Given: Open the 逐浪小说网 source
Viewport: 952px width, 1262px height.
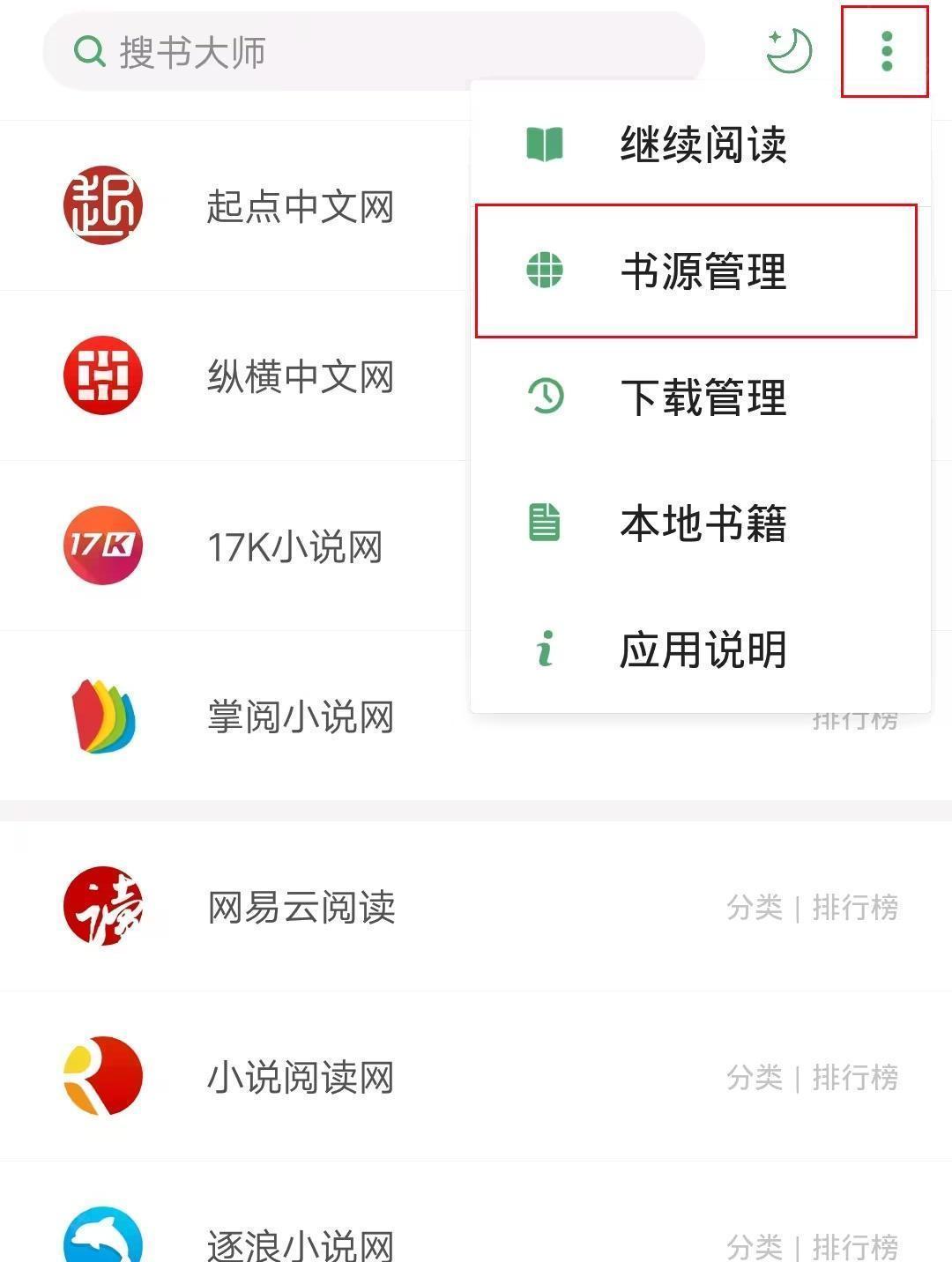Looking at the screenshot, I should click(300, 1244).
